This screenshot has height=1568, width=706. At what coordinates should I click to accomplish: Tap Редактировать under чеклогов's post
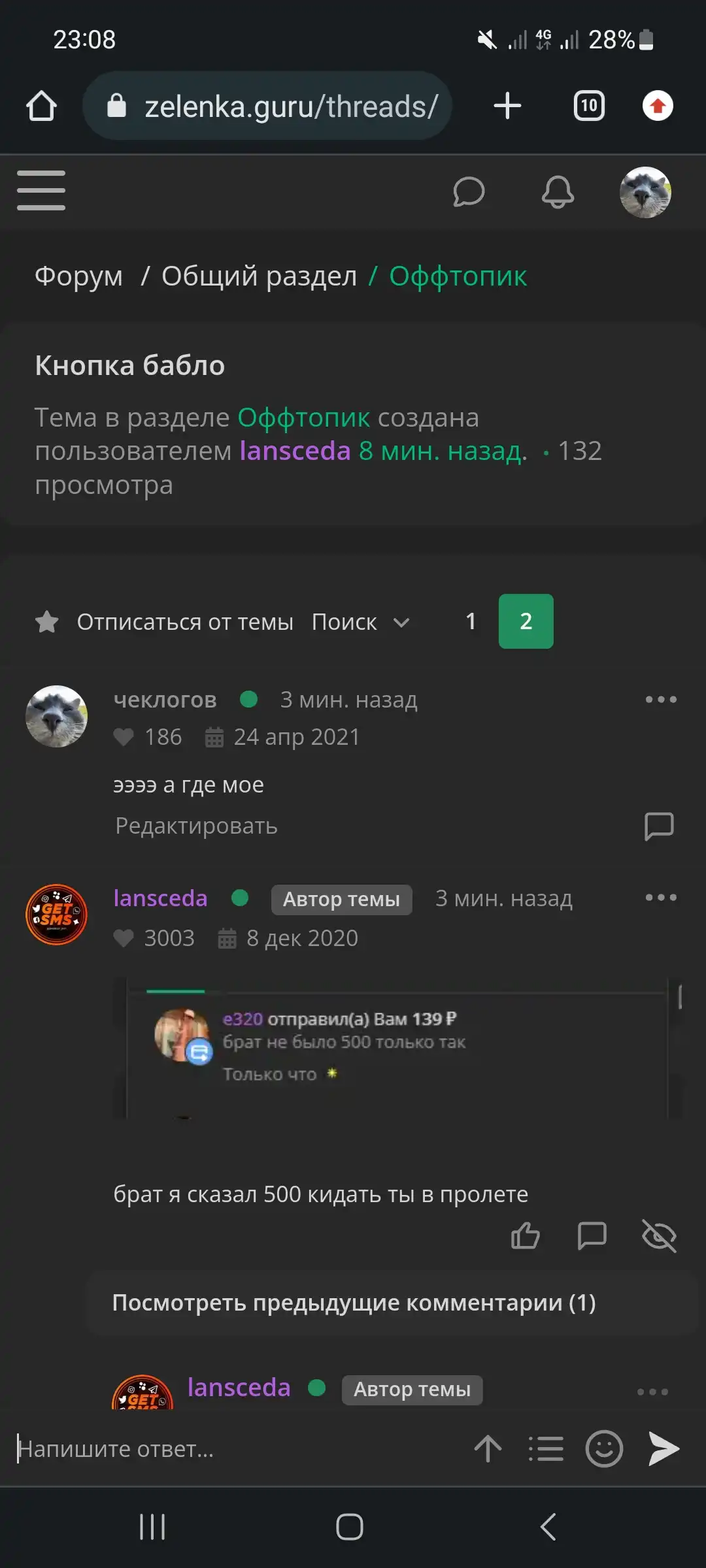coord(196,826)
